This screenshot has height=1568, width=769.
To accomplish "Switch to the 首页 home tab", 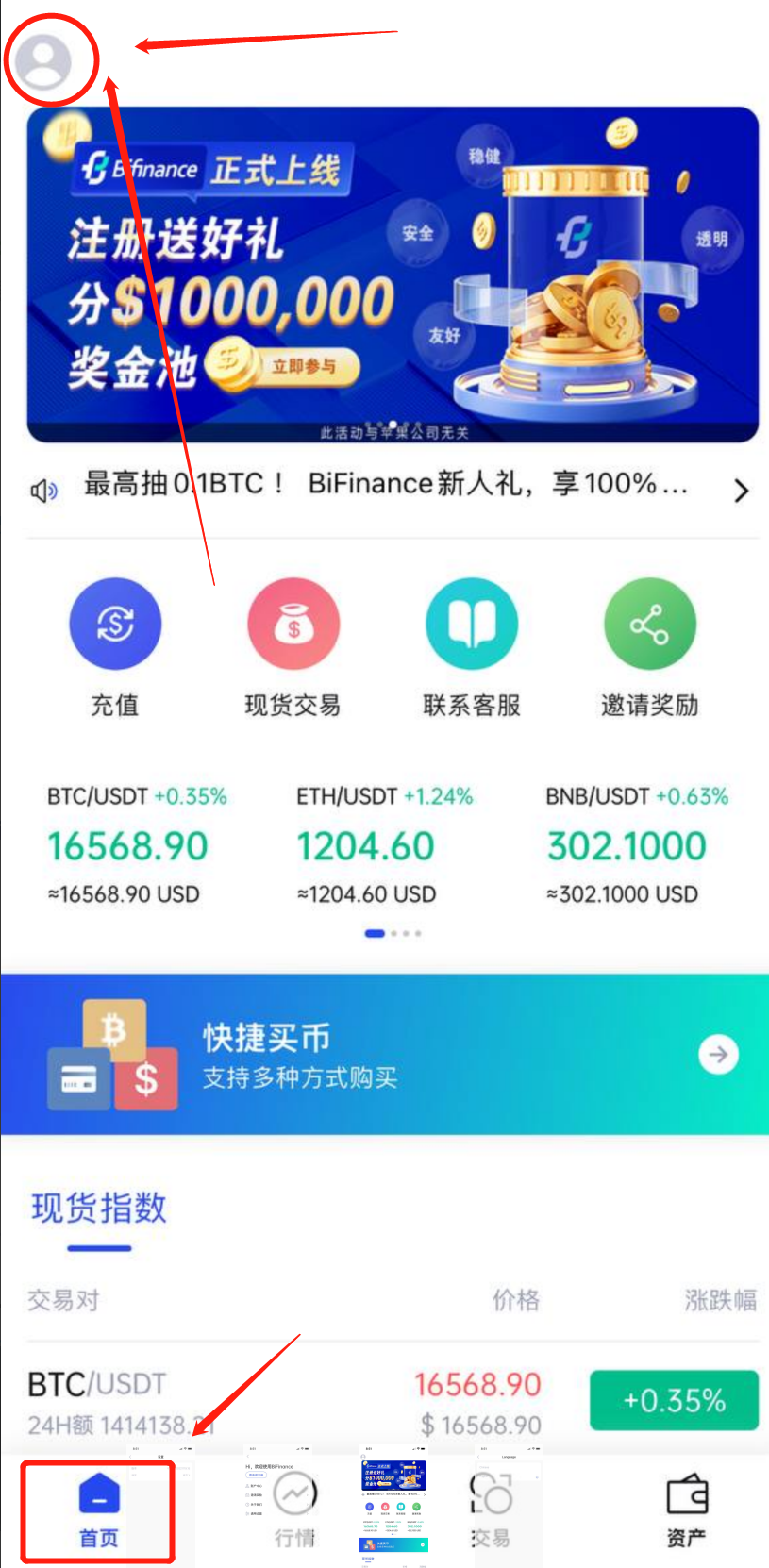I will tap(99, 1511).
